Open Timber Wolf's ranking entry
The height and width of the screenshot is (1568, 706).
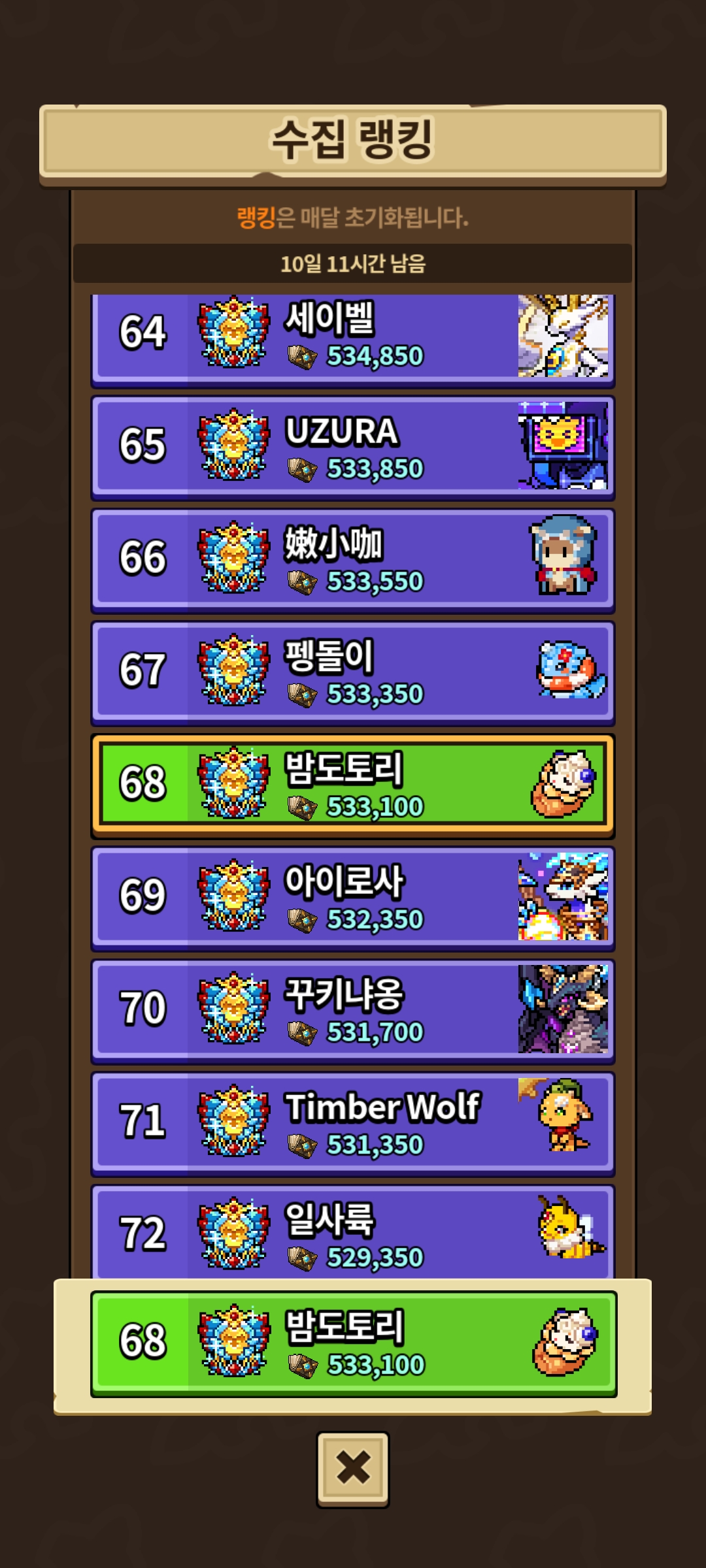(x=353, y=1123)
